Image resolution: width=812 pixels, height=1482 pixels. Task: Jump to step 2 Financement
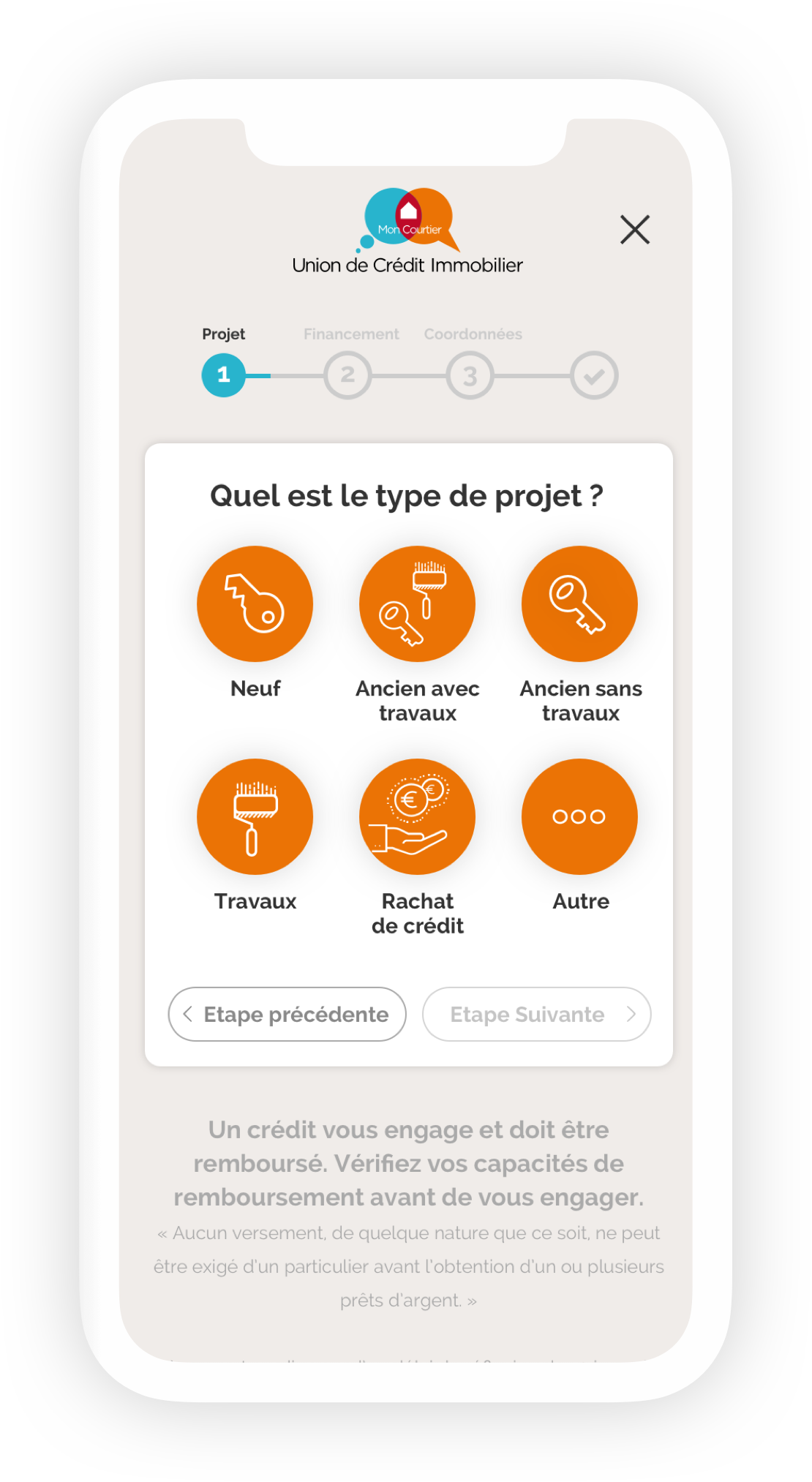[347, 375]
